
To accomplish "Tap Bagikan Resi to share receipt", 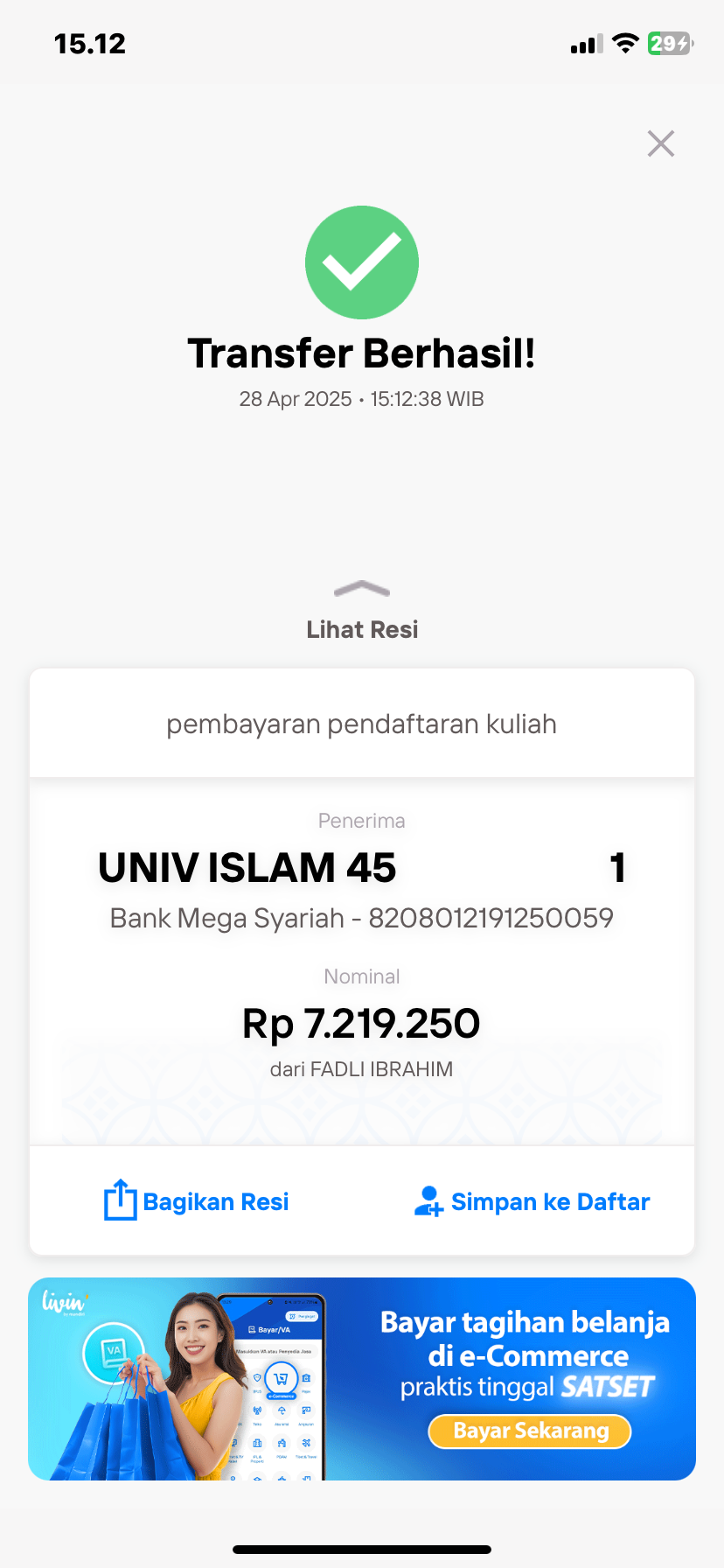I will pos(197,1201).
